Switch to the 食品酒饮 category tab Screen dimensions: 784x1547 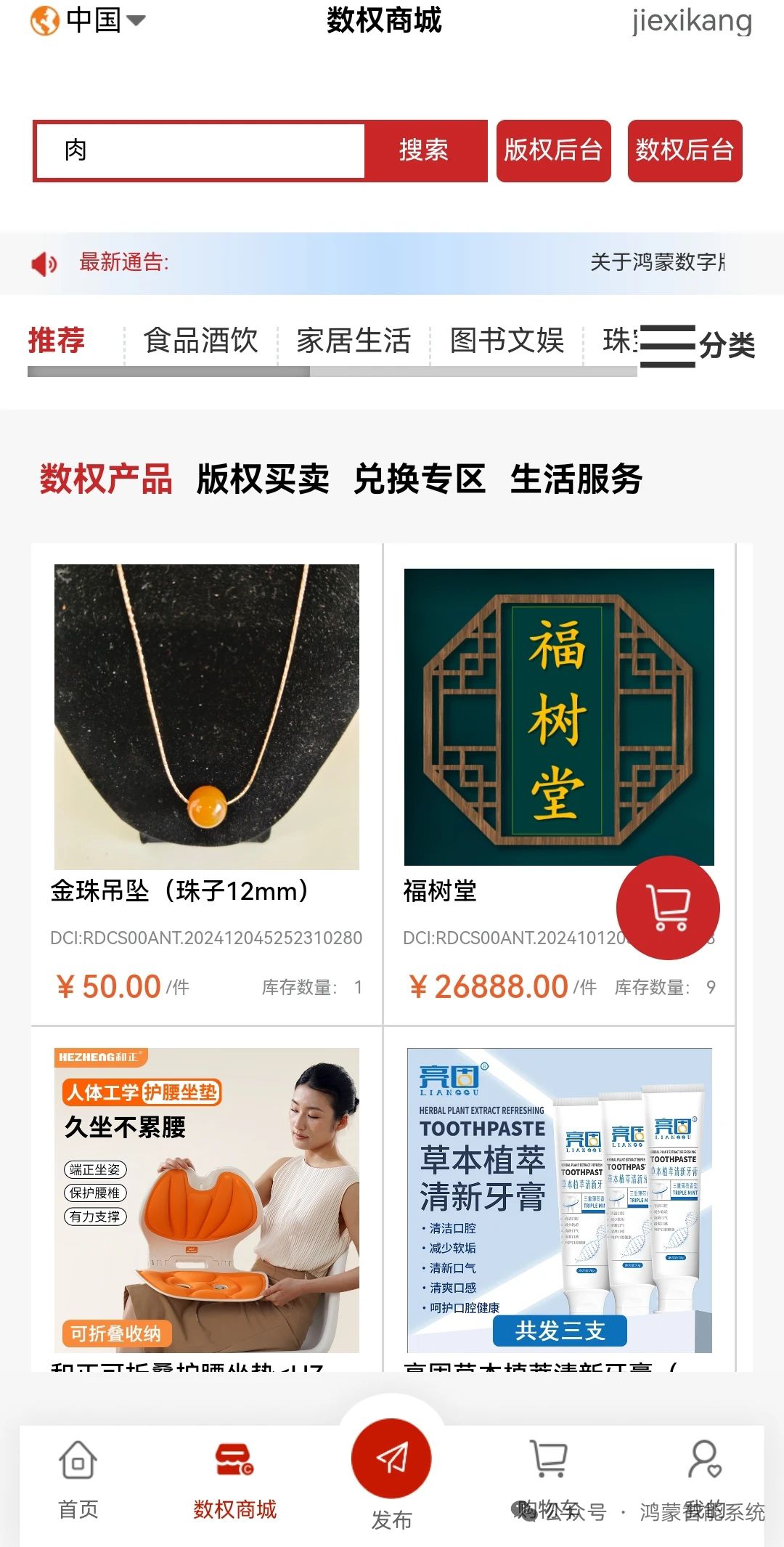pyautogui.click(x=201, y=341)
